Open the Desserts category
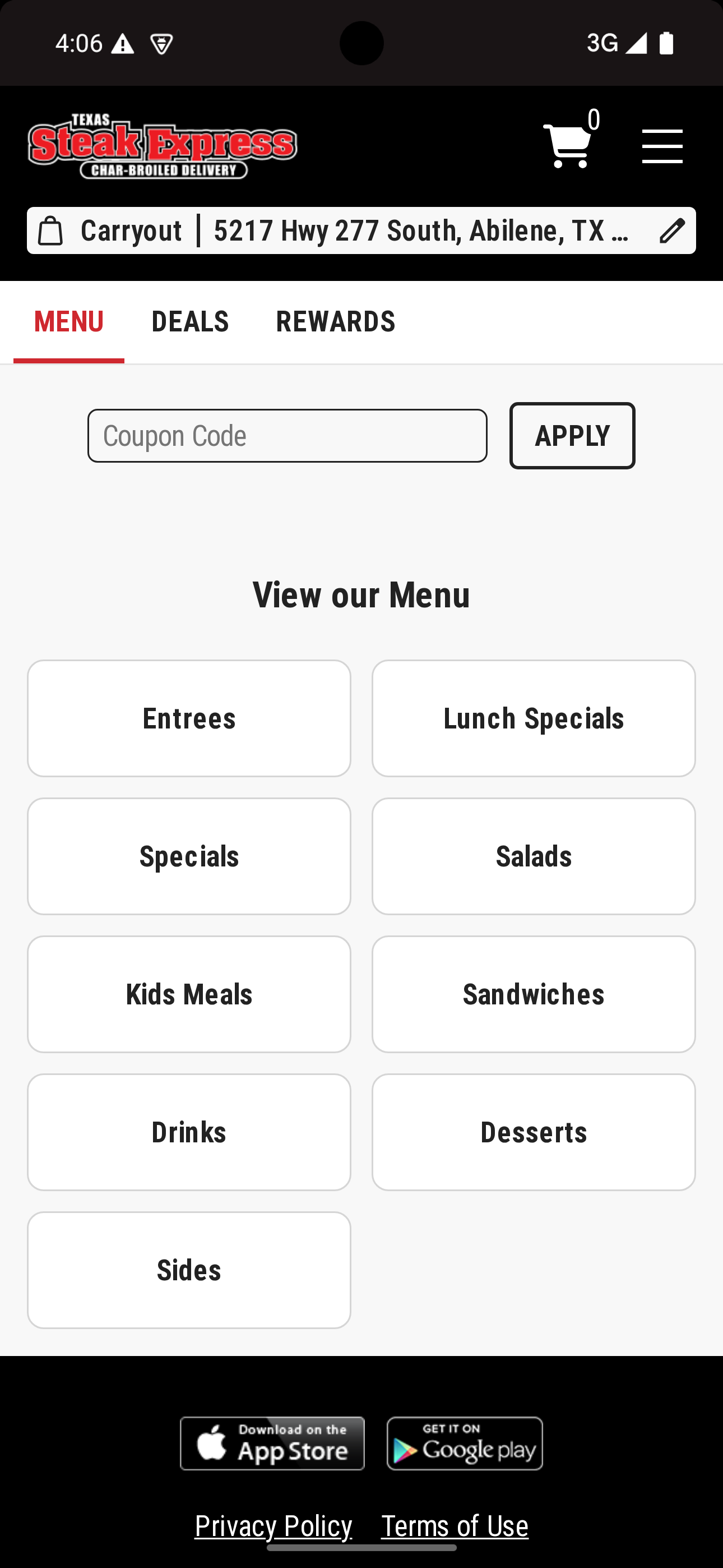The width and height of the screenshot is (723, 1568). [534, 1132]
